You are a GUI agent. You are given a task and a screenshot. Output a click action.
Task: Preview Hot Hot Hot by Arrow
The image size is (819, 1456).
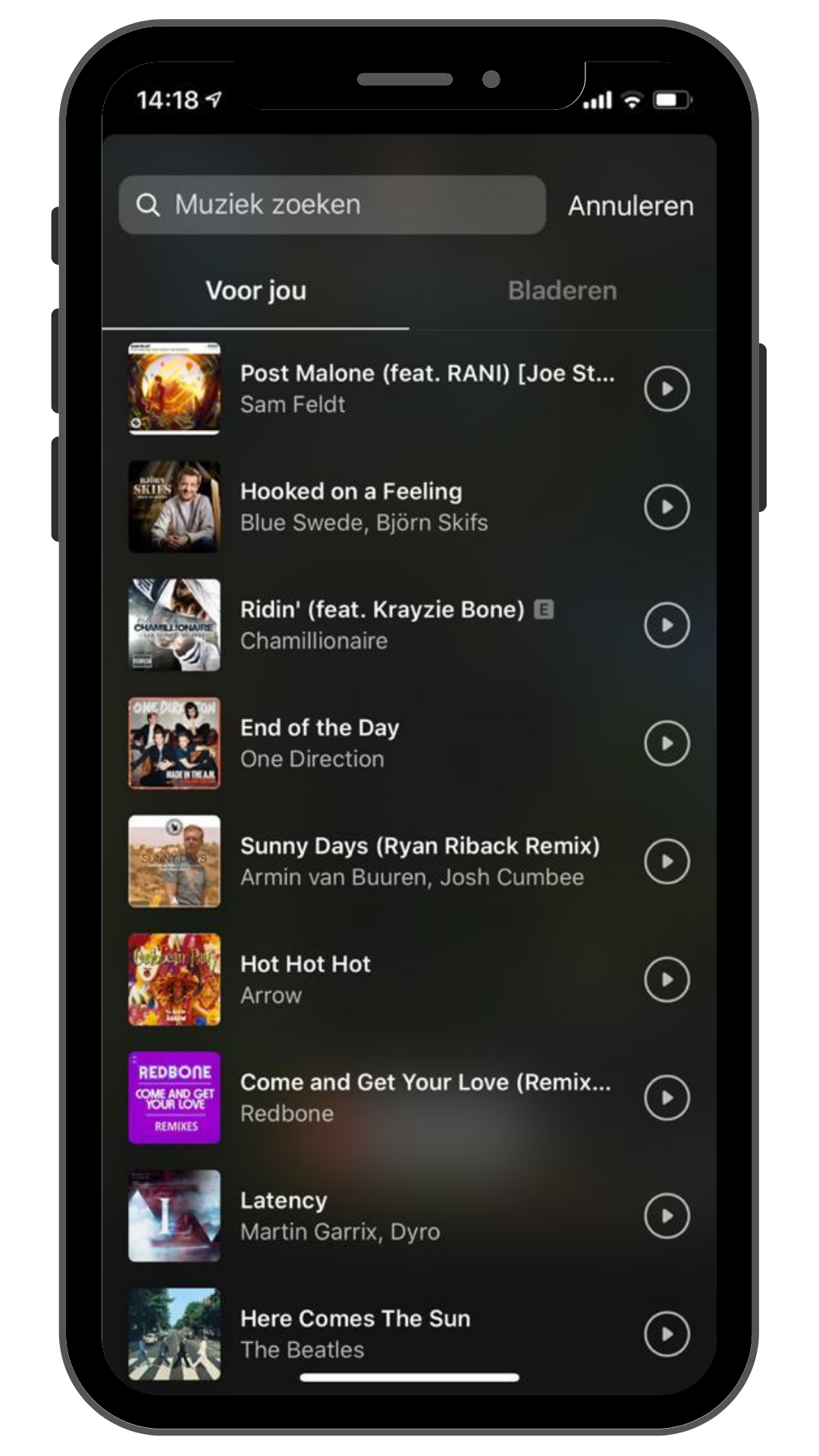click(x=667, y=979)
